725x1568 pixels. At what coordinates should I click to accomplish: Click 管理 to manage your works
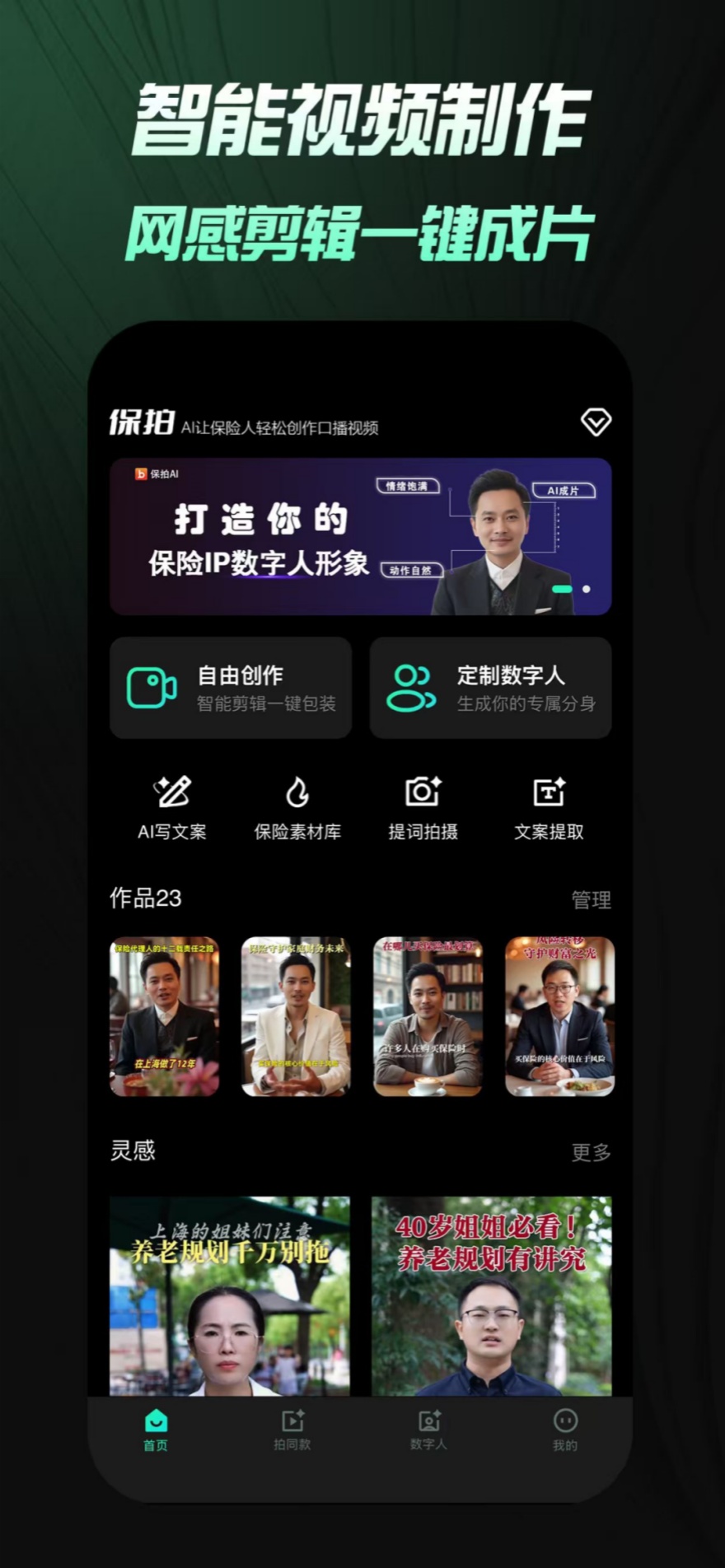click(590, 899)
